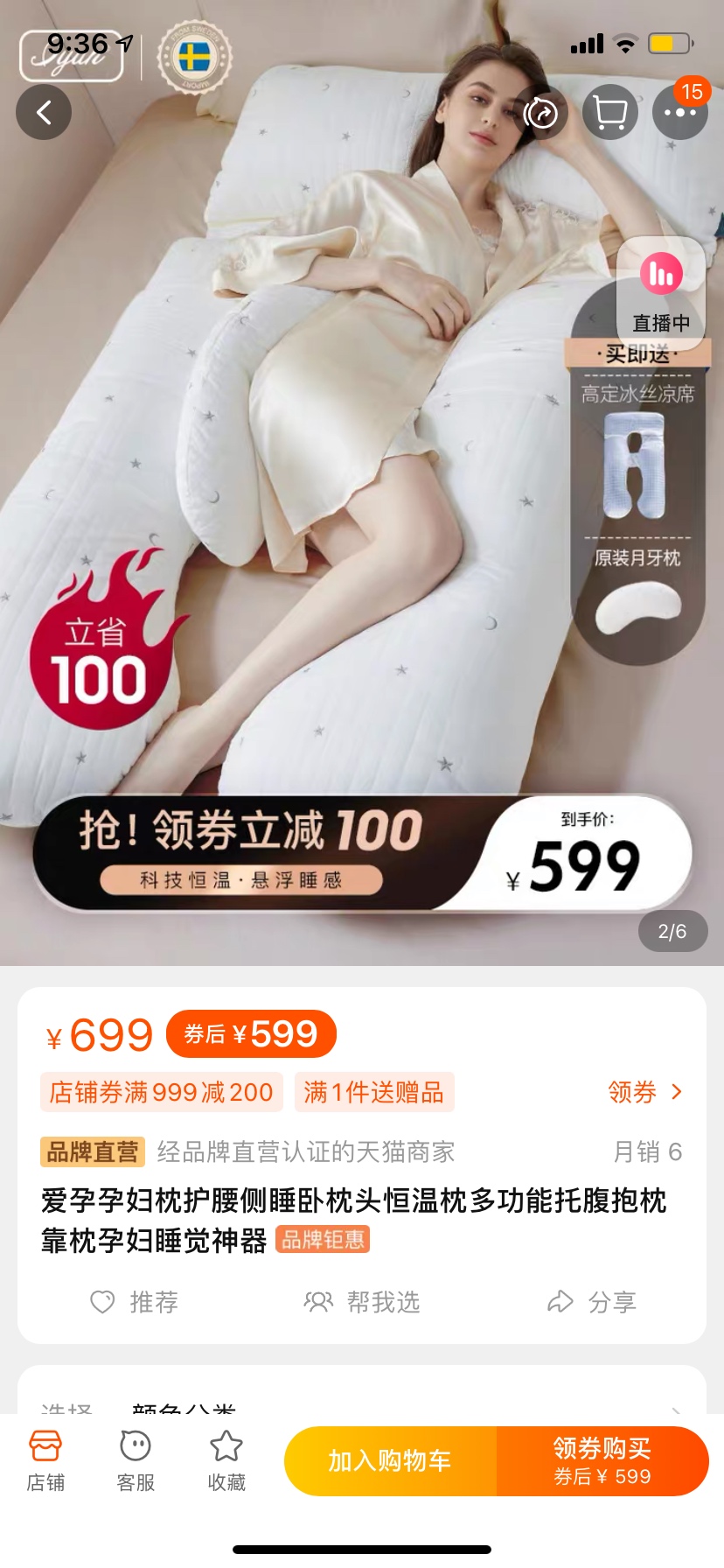
Task: Open the three-dot overflow menu
Action: point(679,112)
